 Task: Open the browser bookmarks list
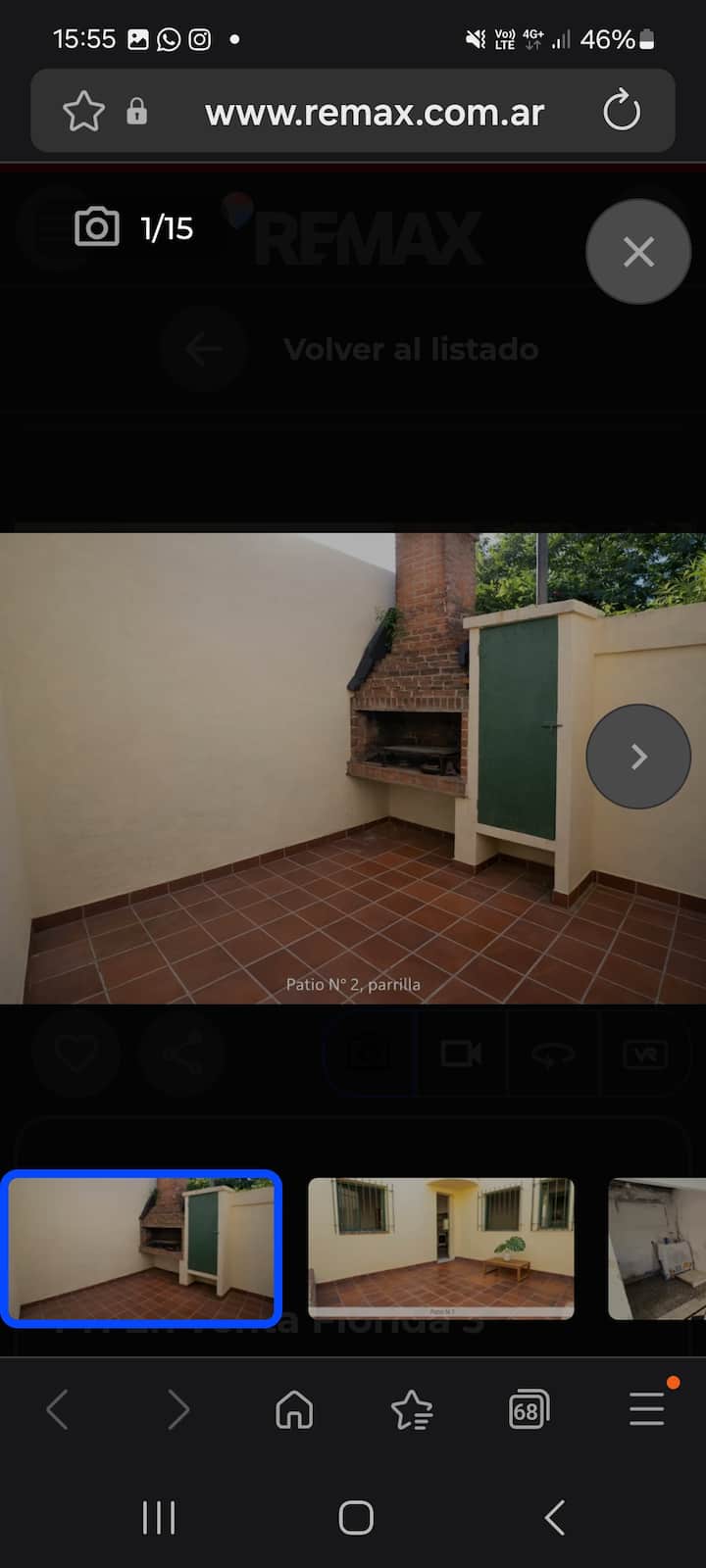click(x=412, y=1410)
